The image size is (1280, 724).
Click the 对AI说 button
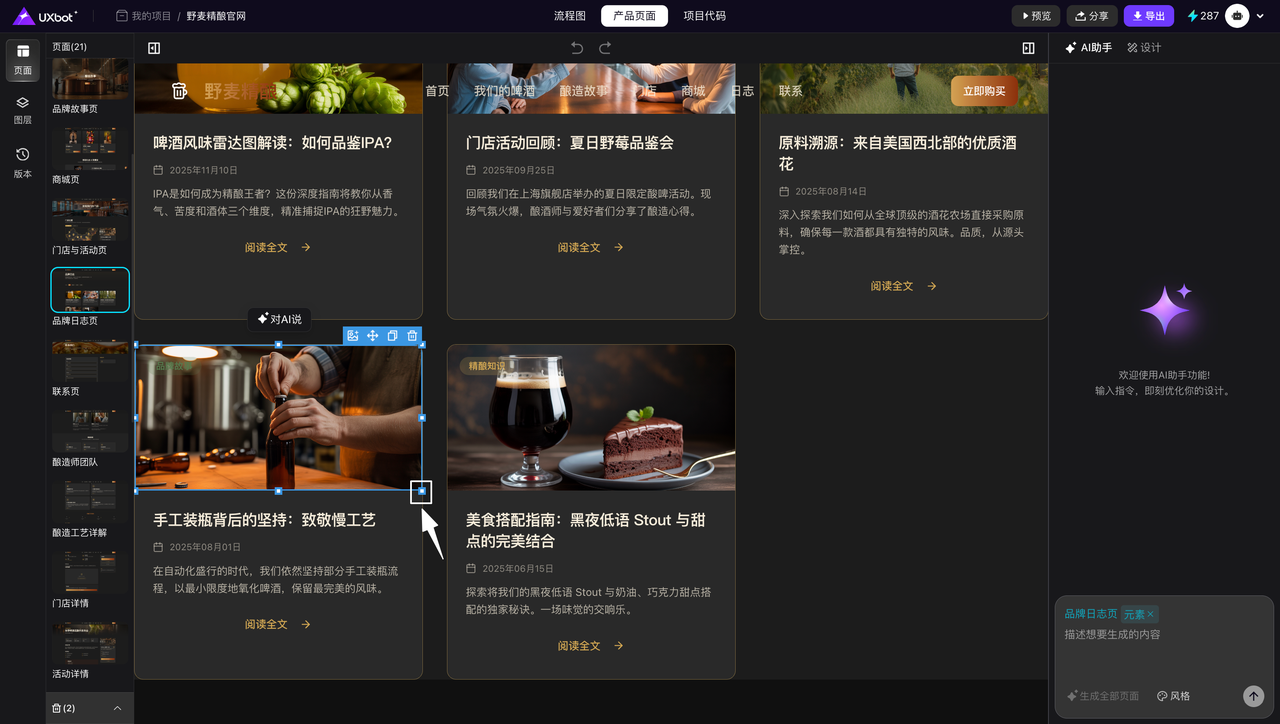(279, 319)
